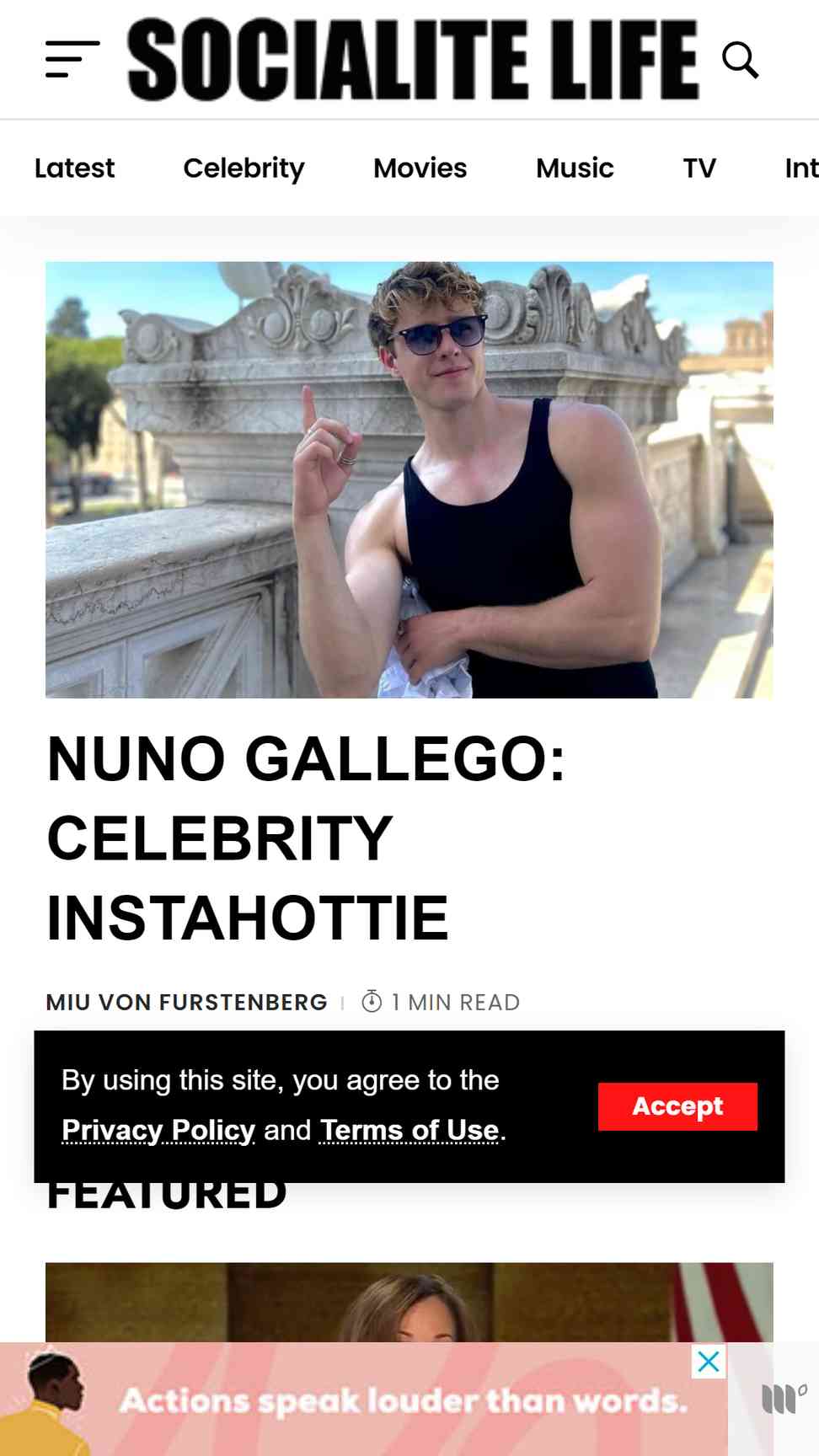This screenshot has height=1456, width=819.
Task: Switch to the Latest tab
Action: [x=74, y=168]
